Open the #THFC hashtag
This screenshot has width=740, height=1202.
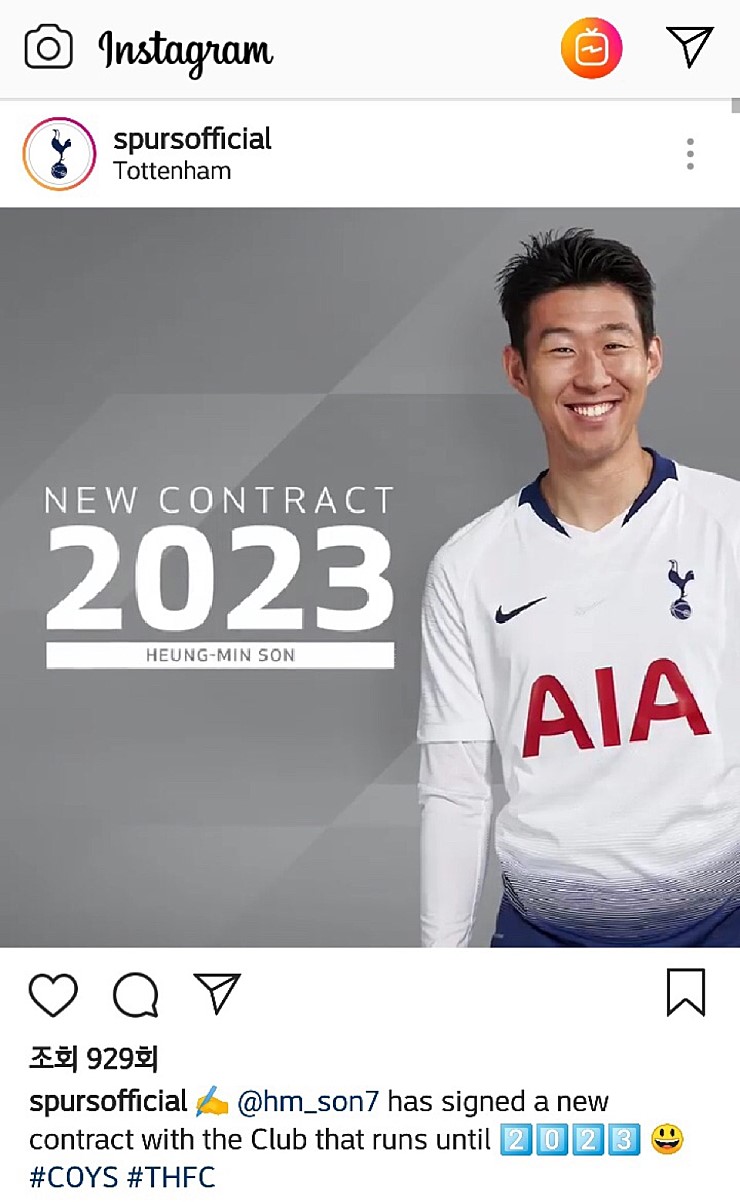coord(171,1177)
